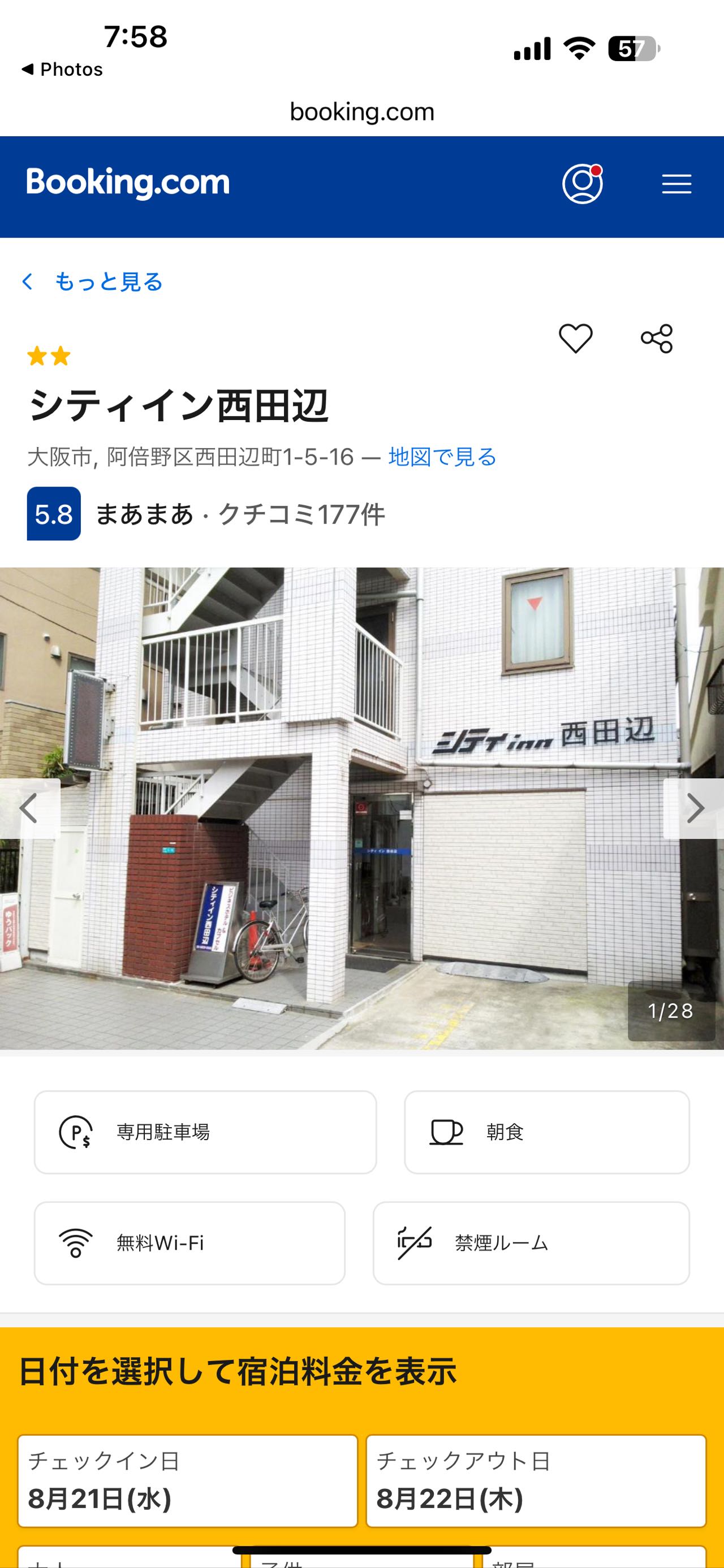
Task: Show previous hotel photo
Action: pyautogui.click(x=29, y=808)
